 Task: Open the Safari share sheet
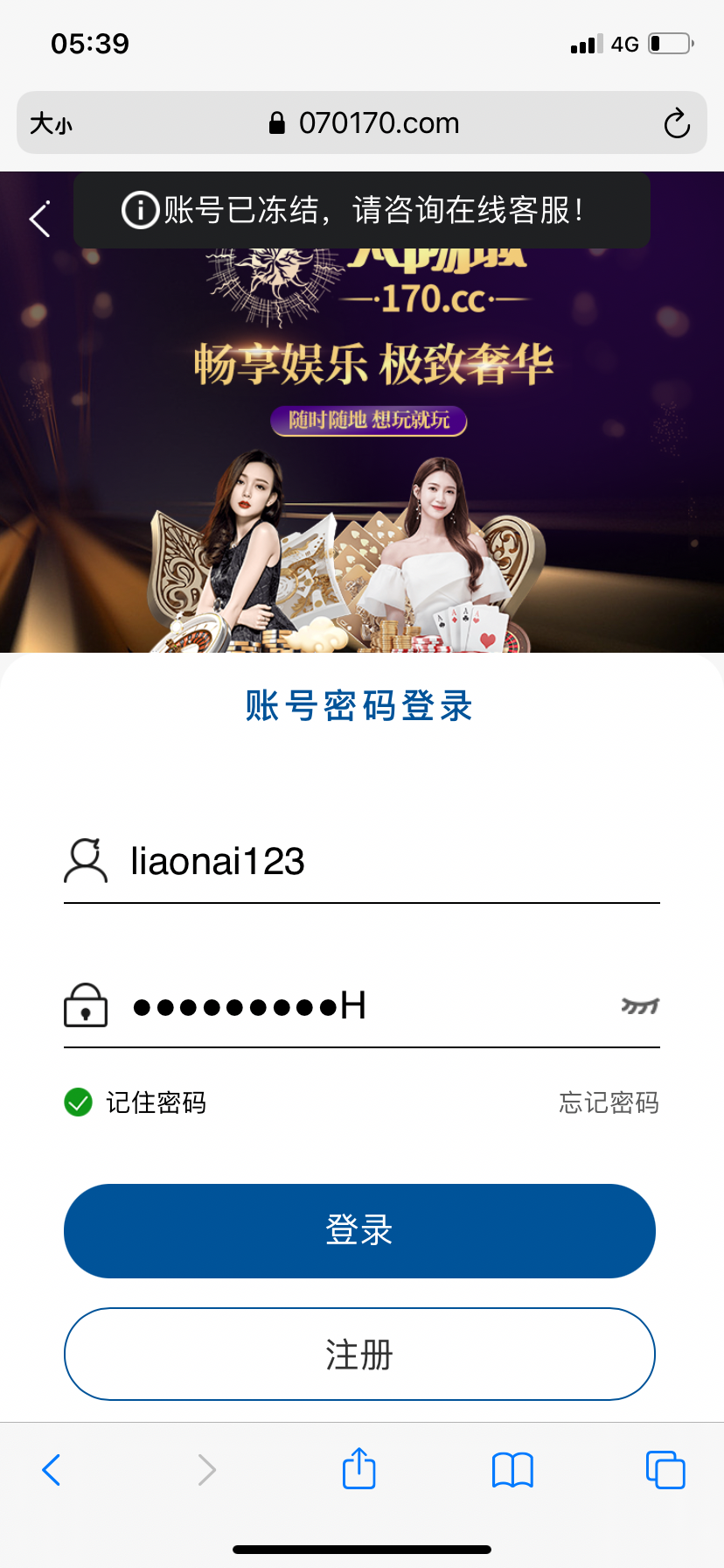point(359,1468)
